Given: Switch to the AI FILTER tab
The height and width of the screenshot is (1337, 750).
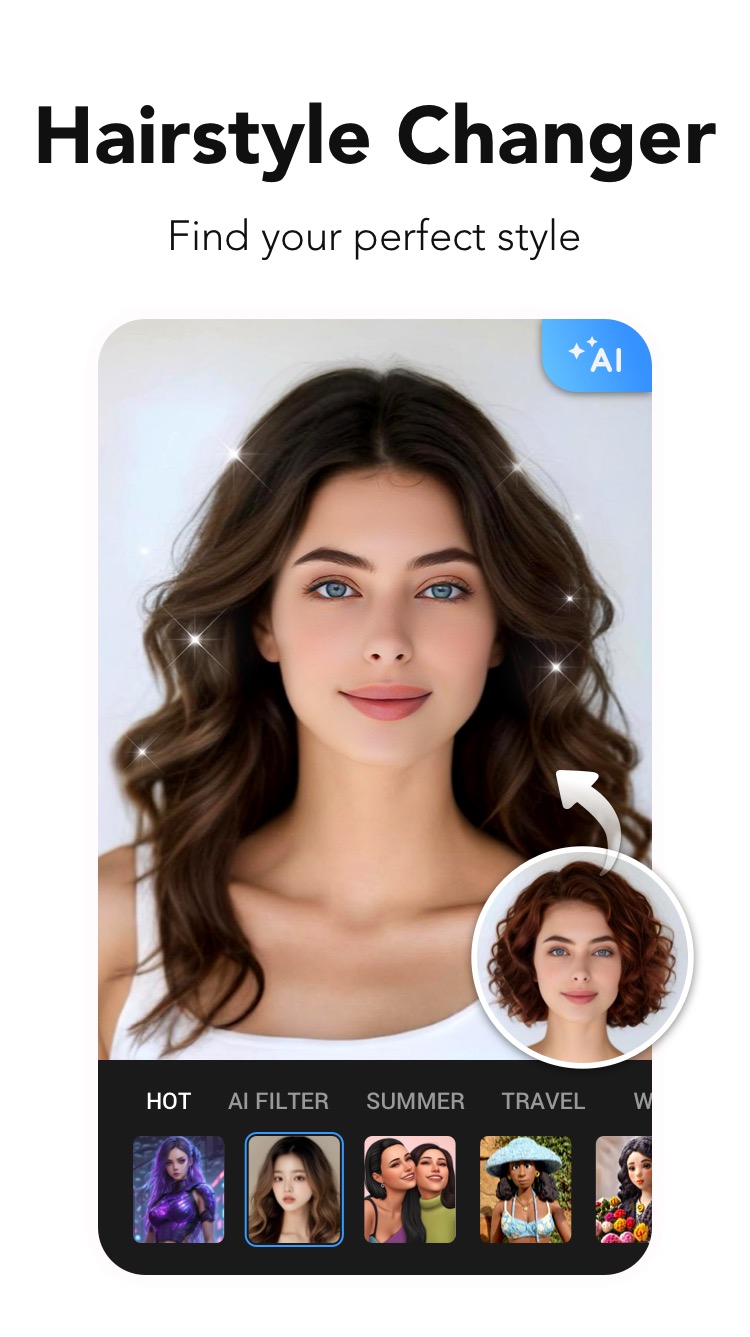Looking at the screenshot, I should [278, 1101].
